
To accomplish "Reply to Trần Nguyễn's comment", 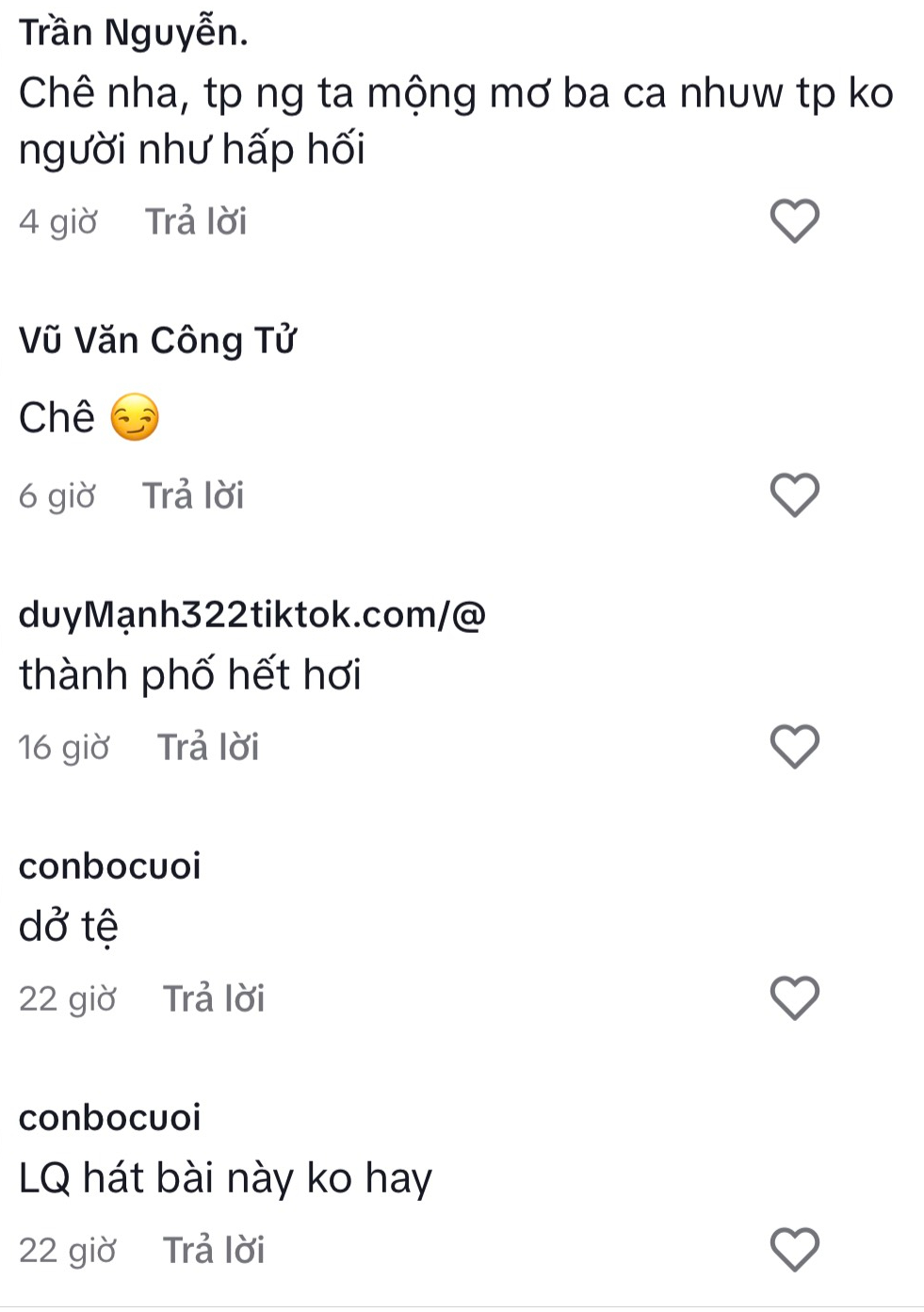I will click(x=195, y=222).
